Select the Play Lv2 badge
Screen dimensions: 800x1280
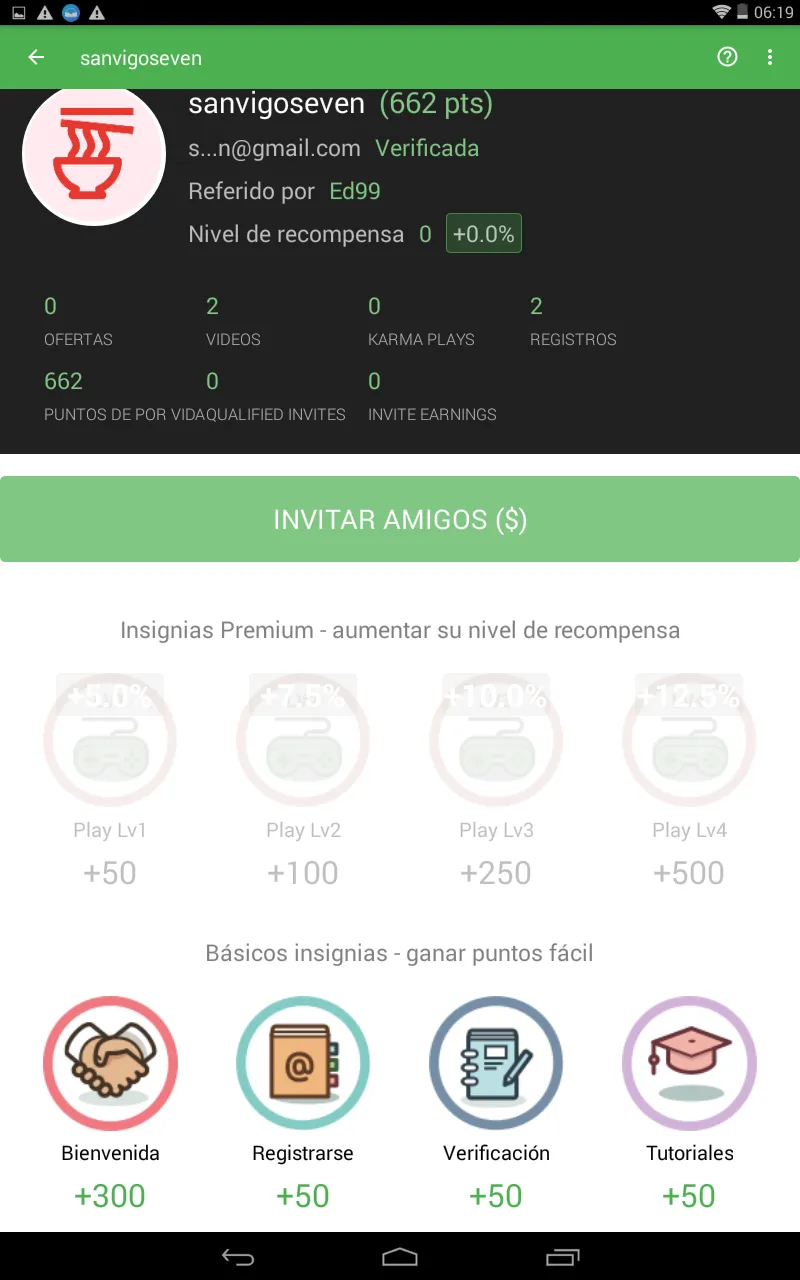coord(303,742)
